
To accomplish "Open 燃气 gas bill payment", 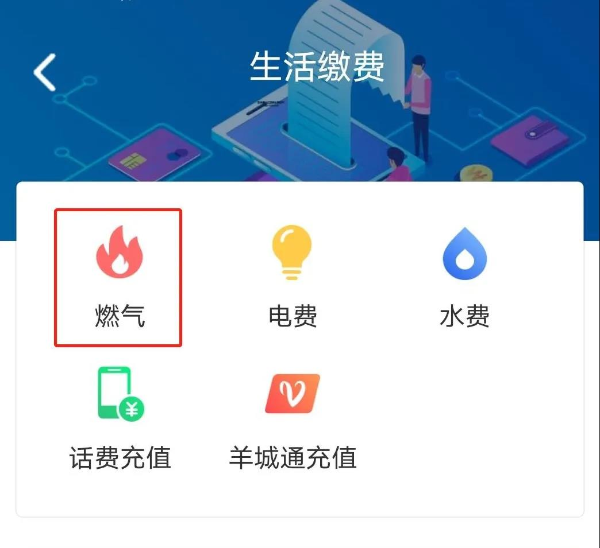I will point(118,276).
